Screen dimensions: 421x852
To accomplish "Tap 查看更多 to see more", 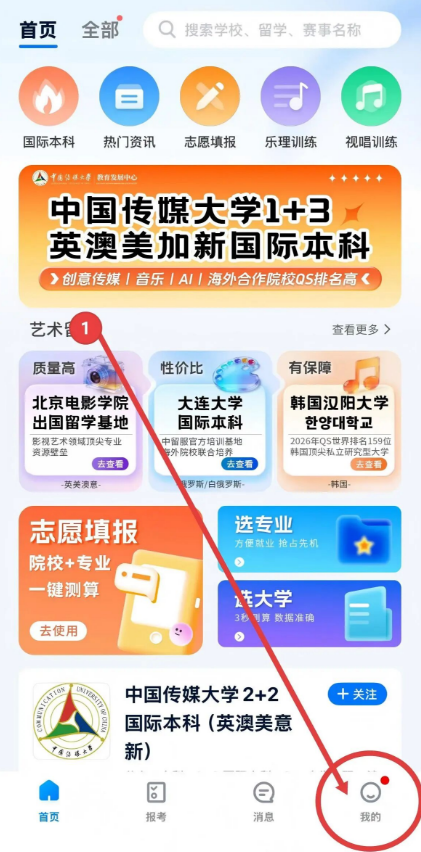I will [361, 329].
